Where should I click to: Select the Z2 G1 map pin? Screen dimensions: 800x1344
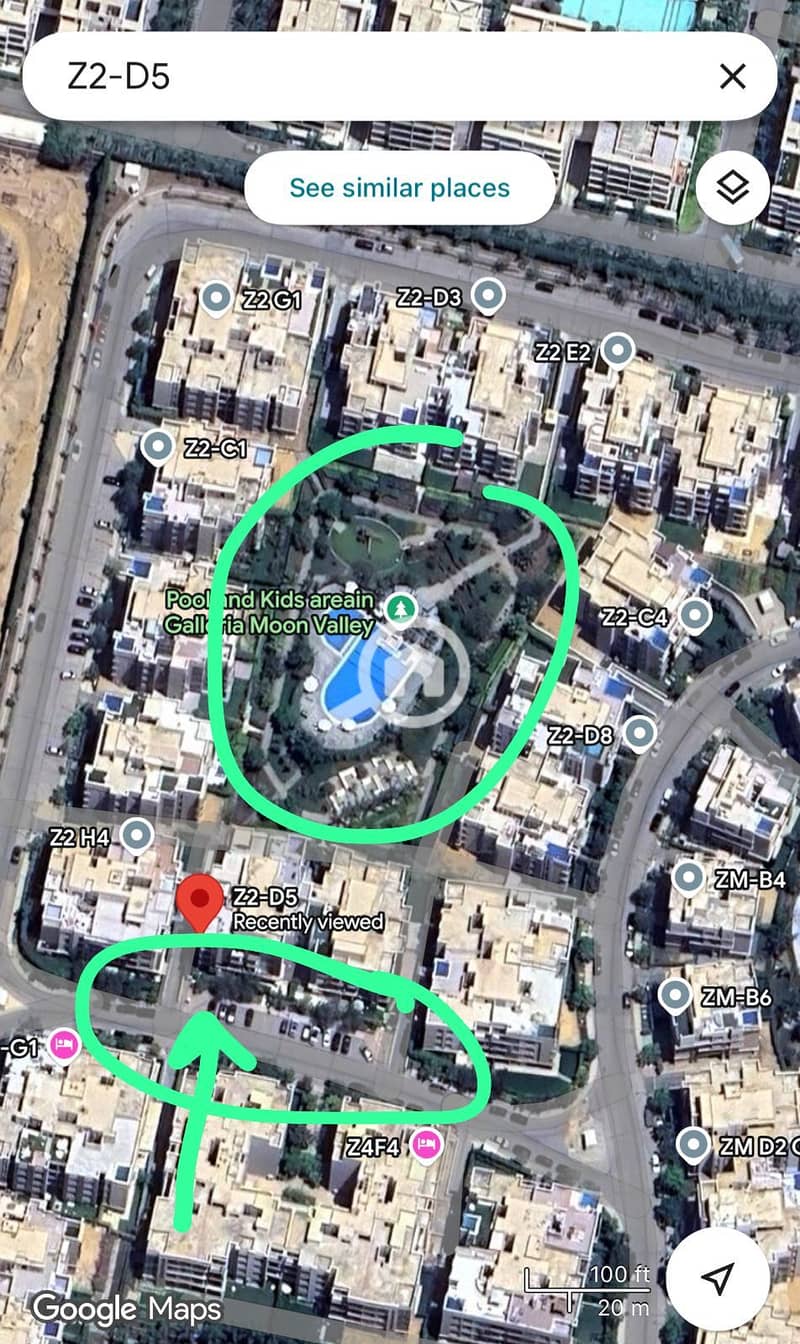(216, 297)
